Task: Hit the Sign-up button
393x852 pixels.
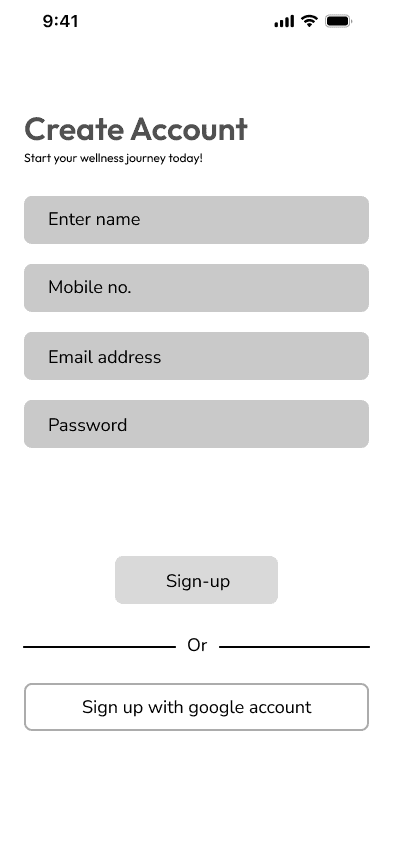Action: [x=196, y=580]
